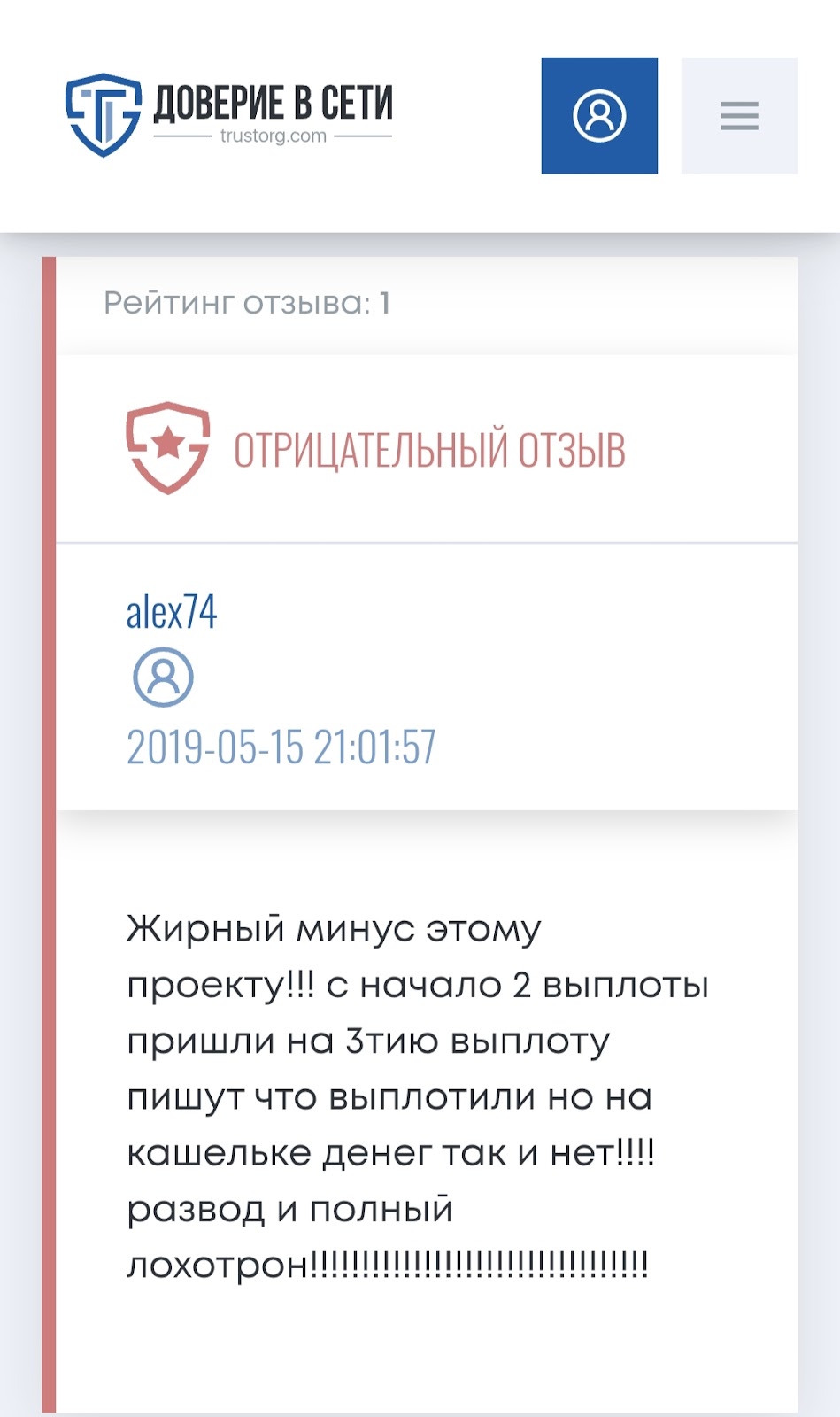
Task: Go to the trustorg.com home logo
Action: [x=229, y=115]
